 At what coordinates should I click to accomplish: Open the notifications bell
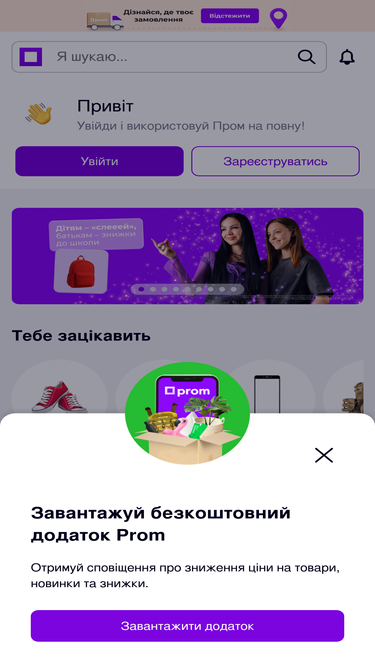[347, 57]
